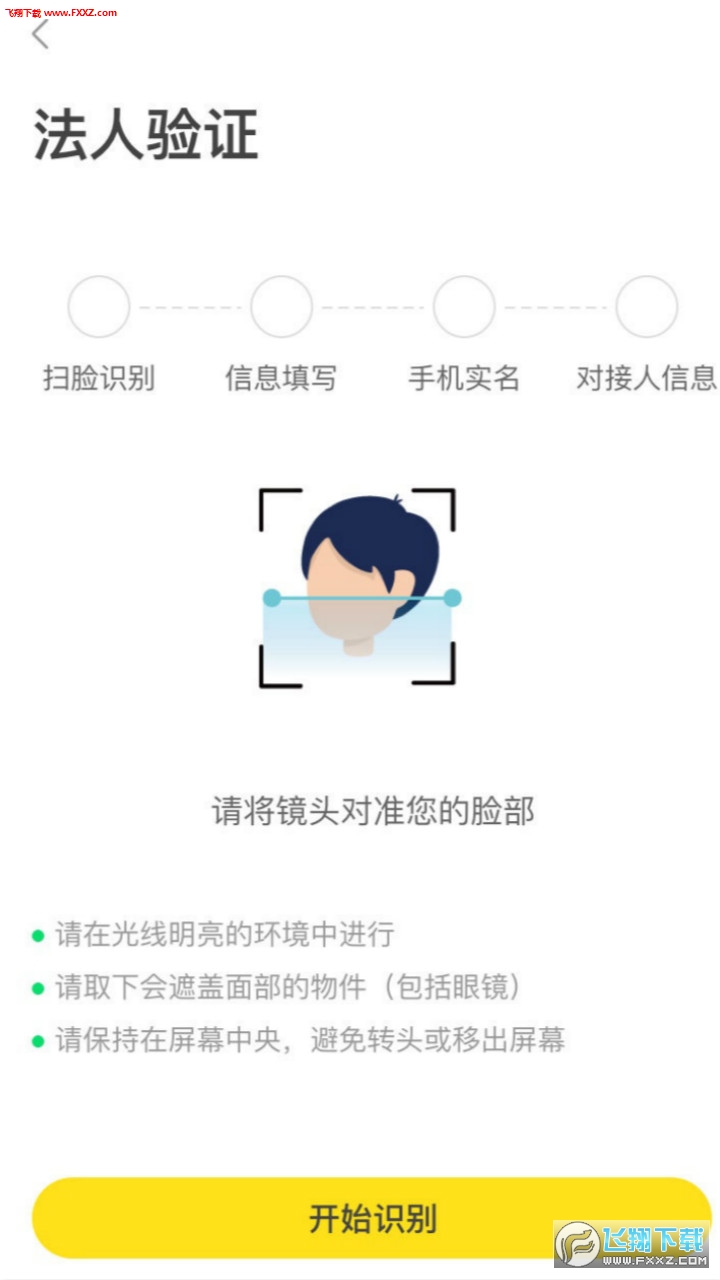
Task: Go back using the top-left arrow
Action: [40, 34]
